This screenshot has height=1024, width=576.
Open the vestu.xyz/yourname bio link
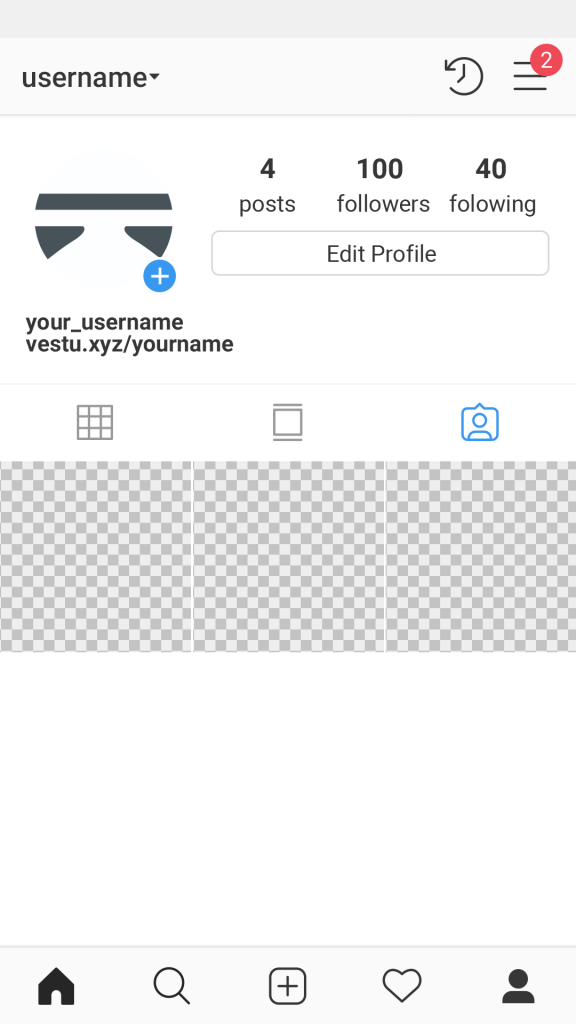click(129, 344)
